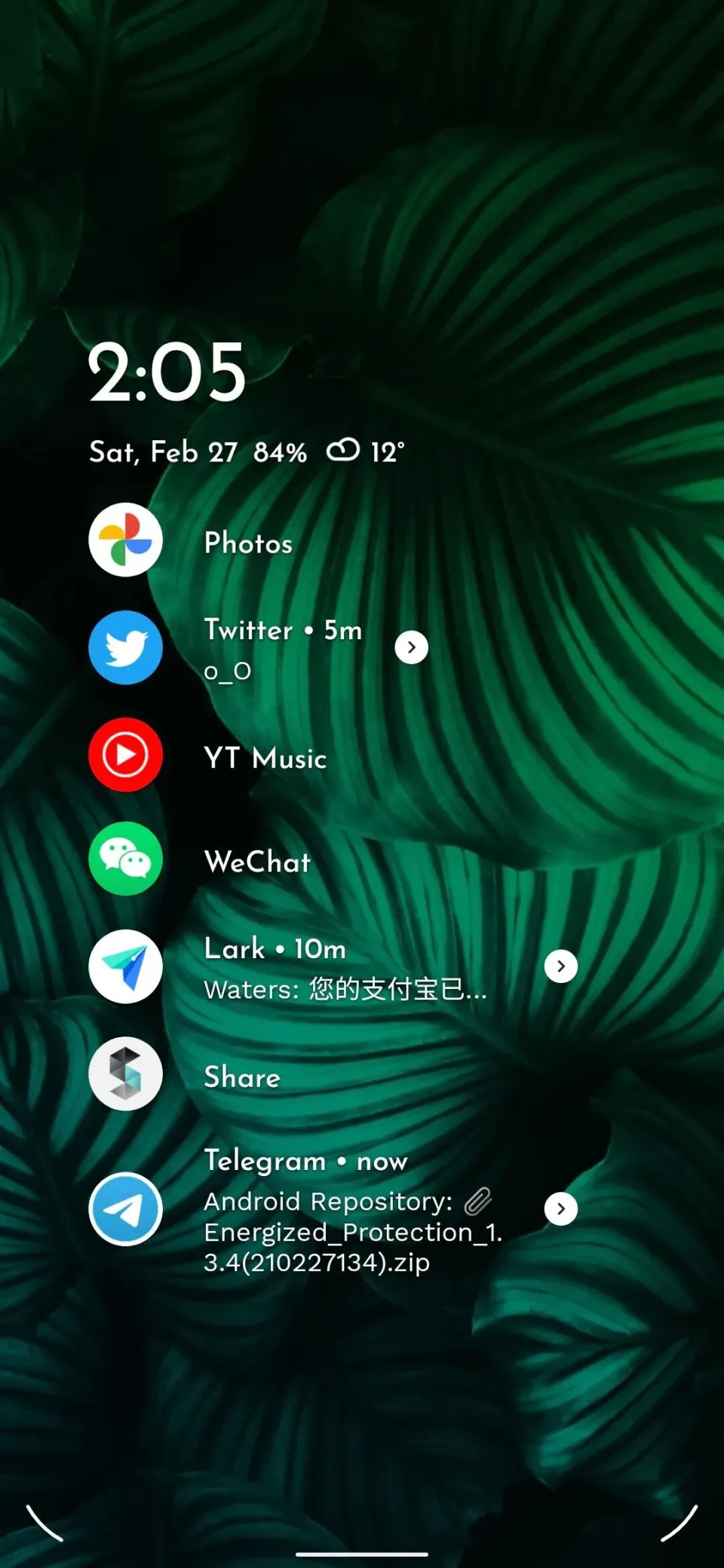Open the Photos notification icon
This screenshot has height=1568, width=724.
(125, 538)
